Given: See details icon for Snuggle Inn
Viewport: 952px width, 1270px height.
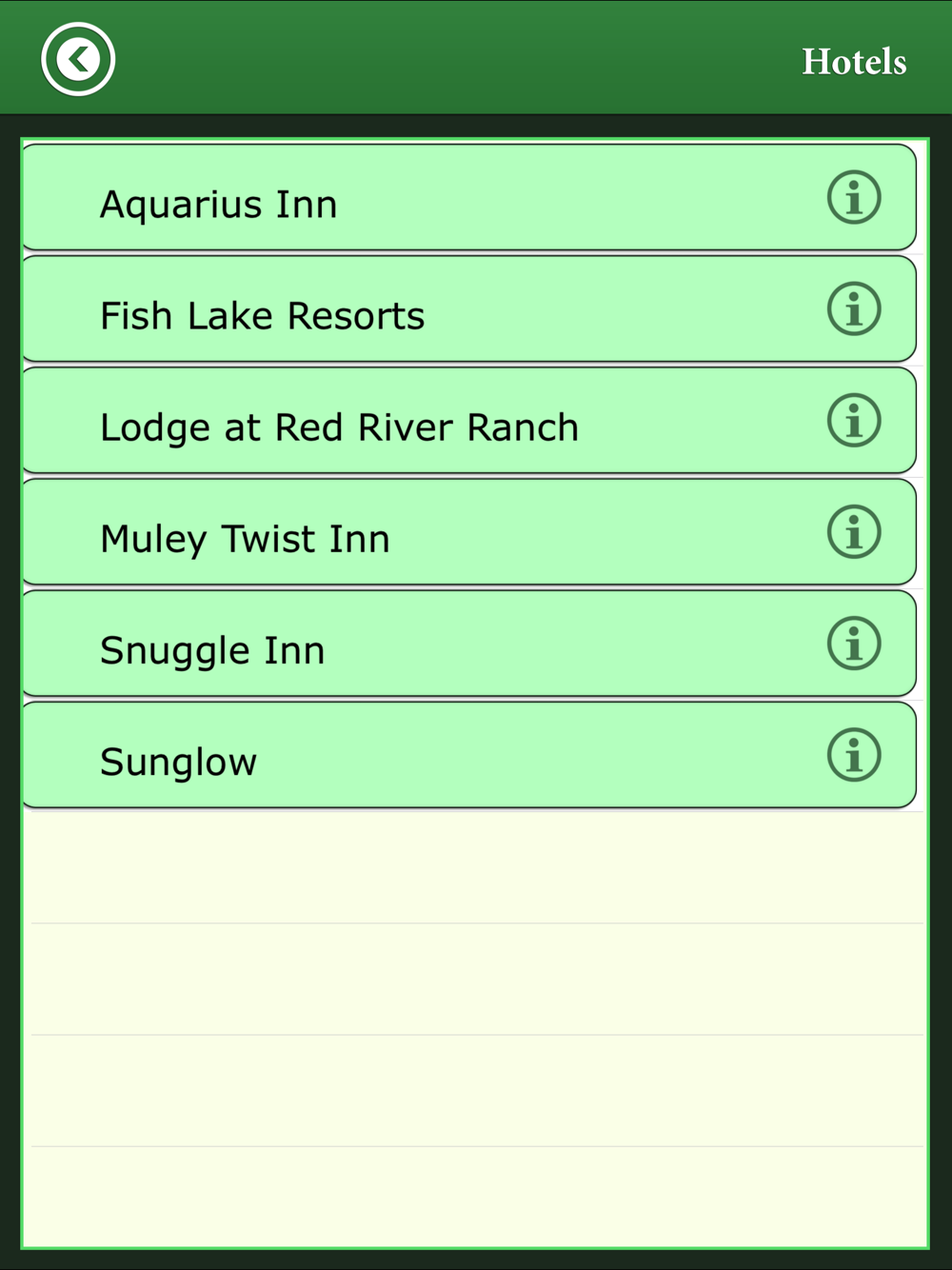Looking at the screenshot, I should coord(854,644).
